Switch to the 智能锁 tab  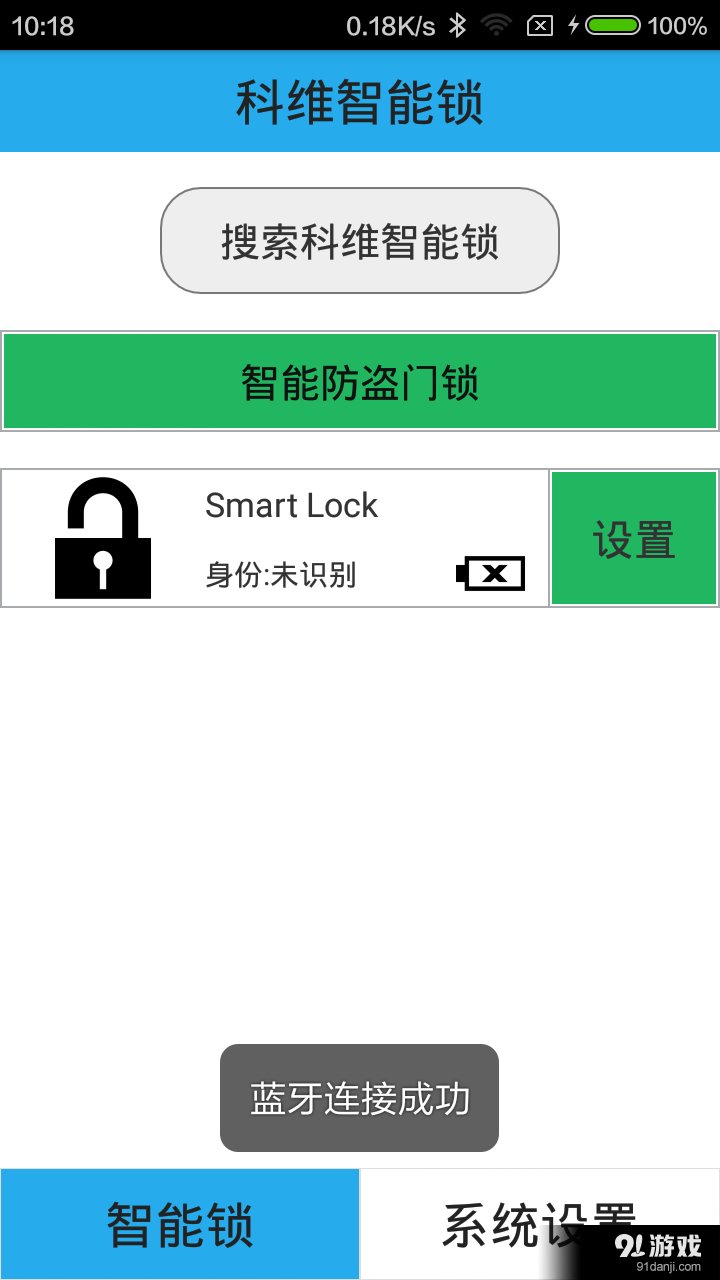180,1224
